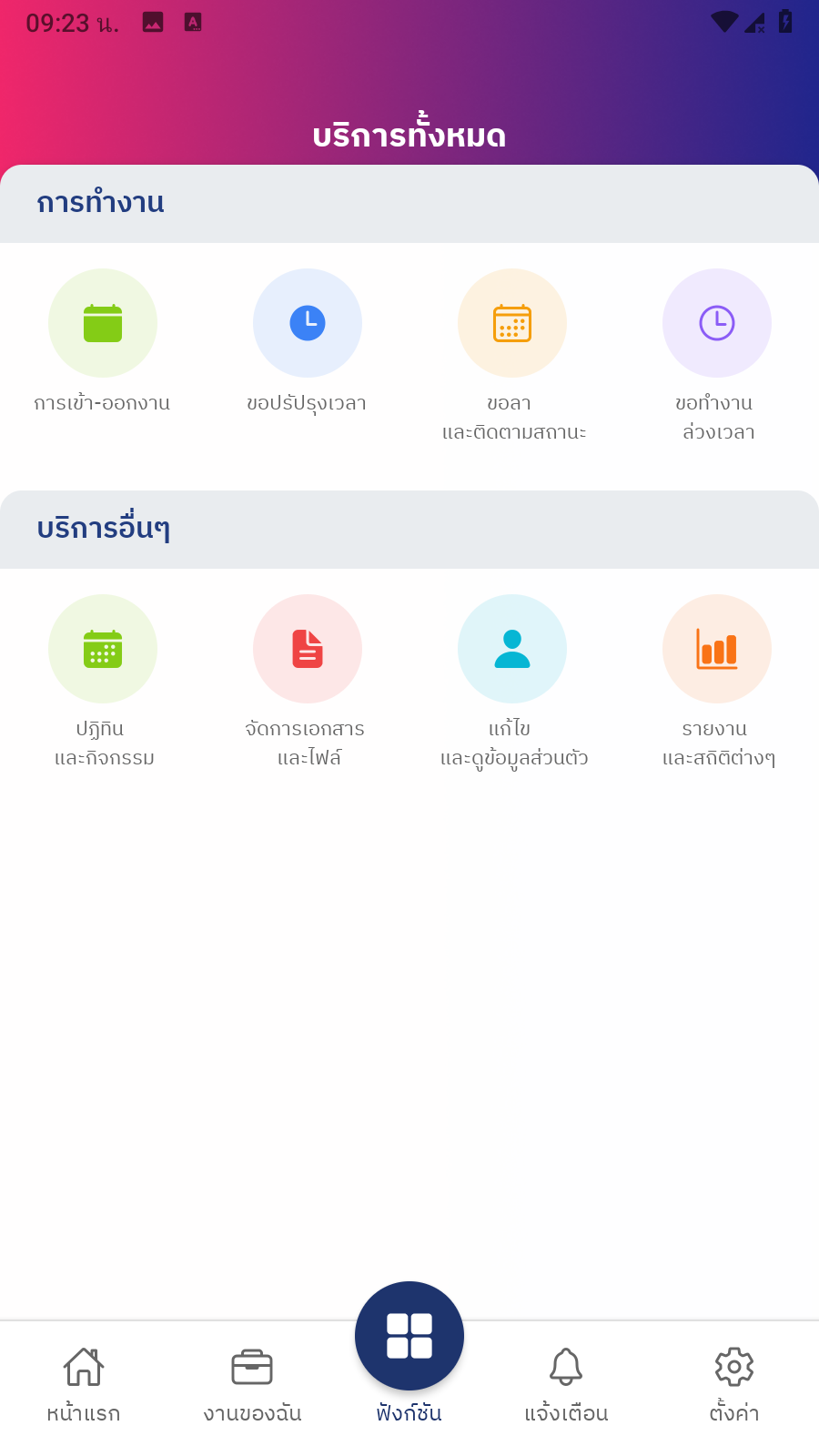Switch to the หน้าแรก tab
This screenshot has width=819, height=1456.
tap(84, 1383)
